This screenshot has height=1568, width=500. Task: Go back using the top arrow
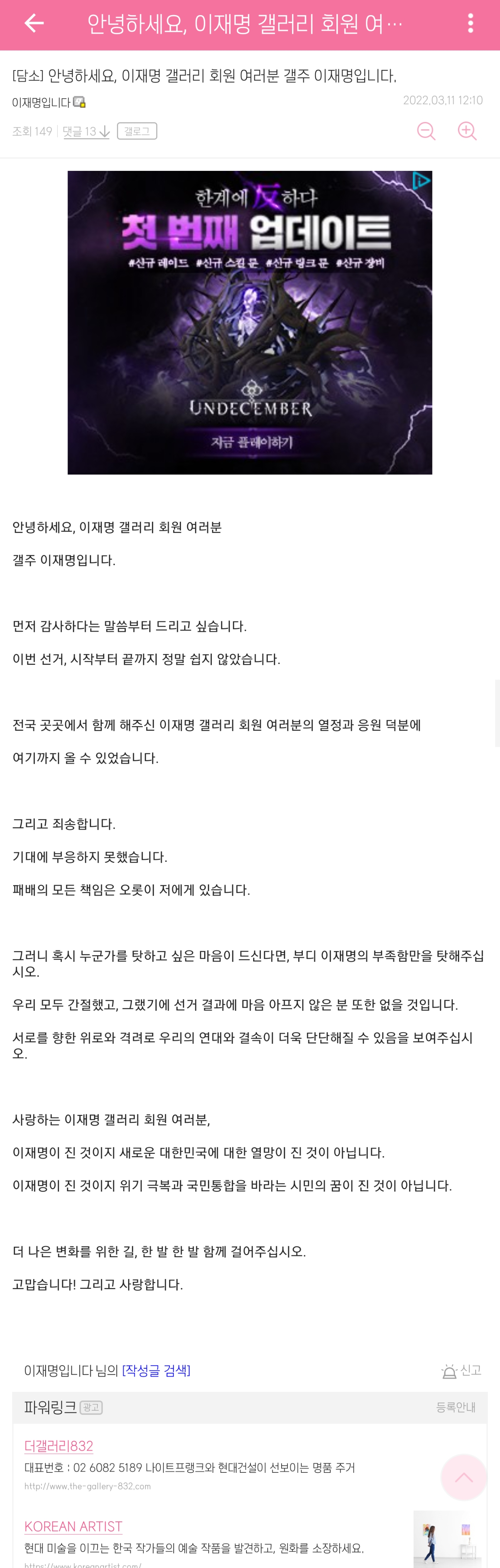(x=34, y=24)
